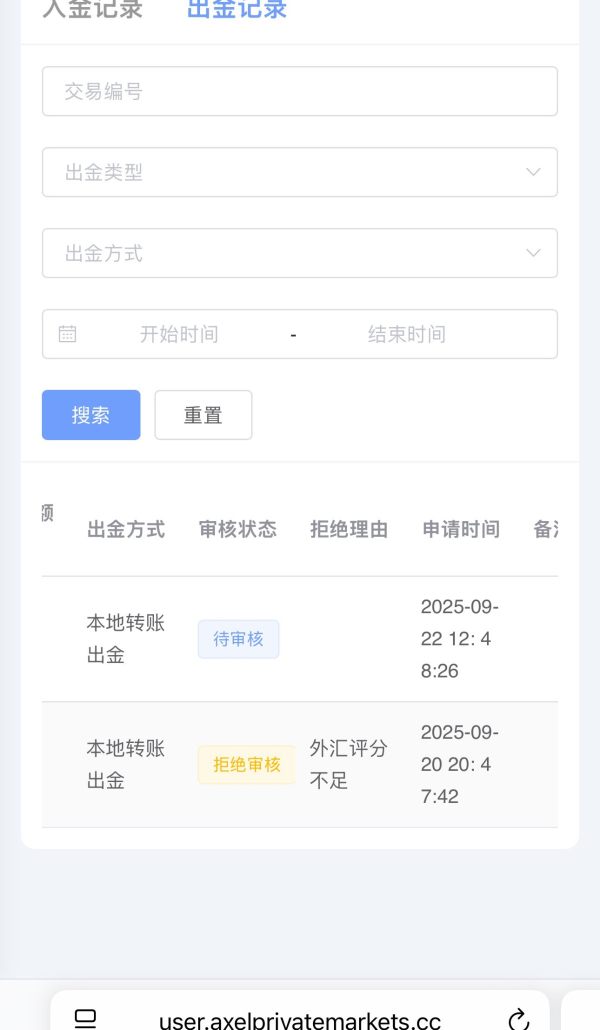The width and height of the screenshot is (600, 1030).
Task: Switch to the 入金记录 tab
Action: pyautogui.click(x=93, y=9)
